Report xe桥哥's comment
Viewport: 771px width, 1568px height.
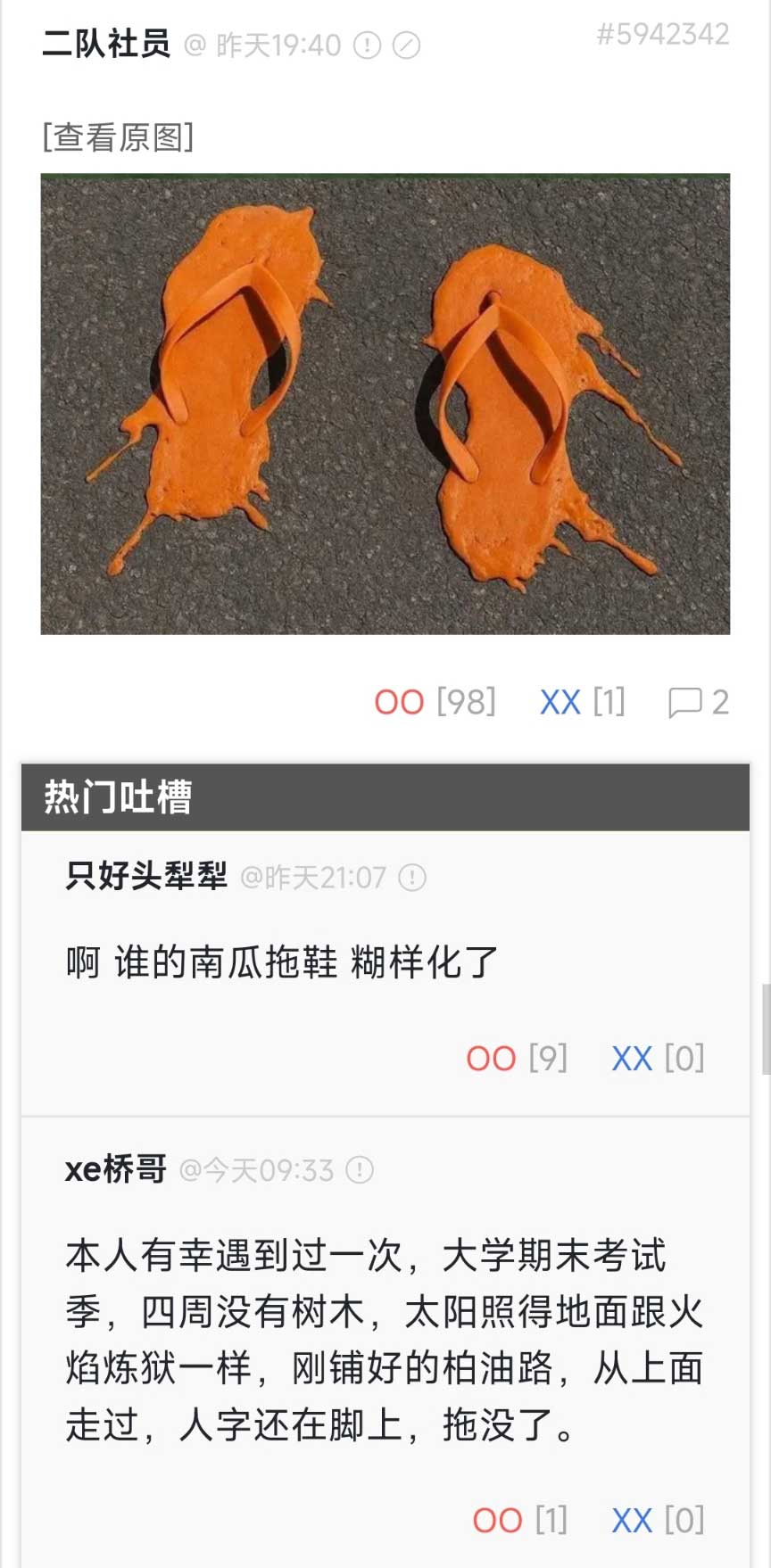click(359, 1169)
